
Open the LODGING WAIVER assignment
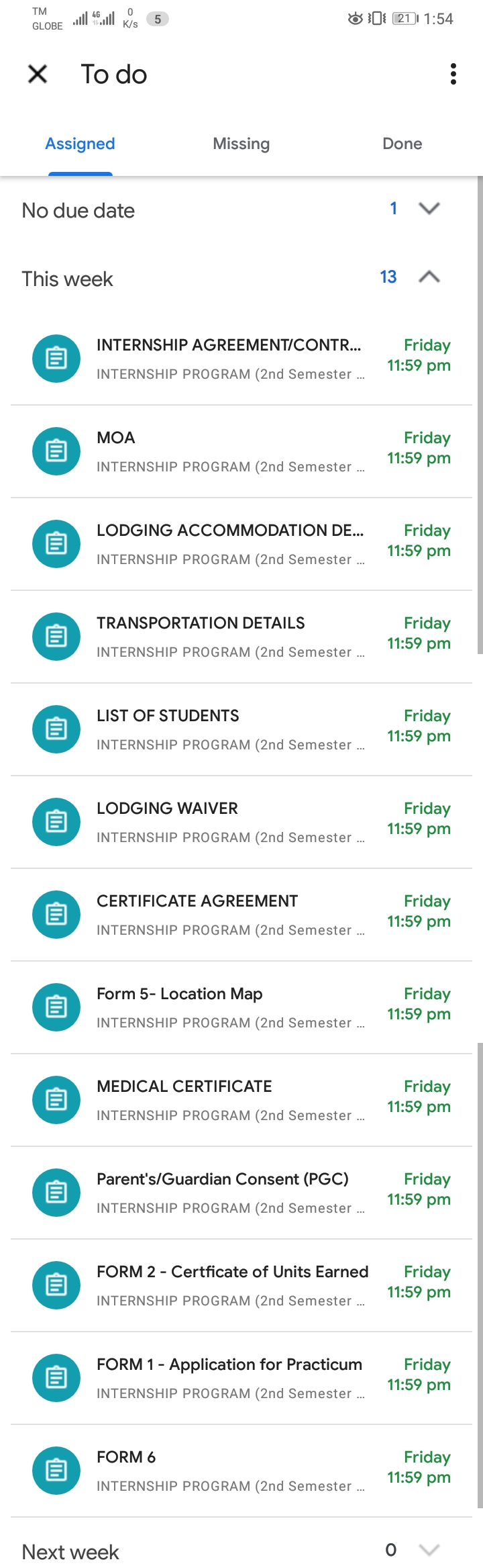(x=241, y=822)
